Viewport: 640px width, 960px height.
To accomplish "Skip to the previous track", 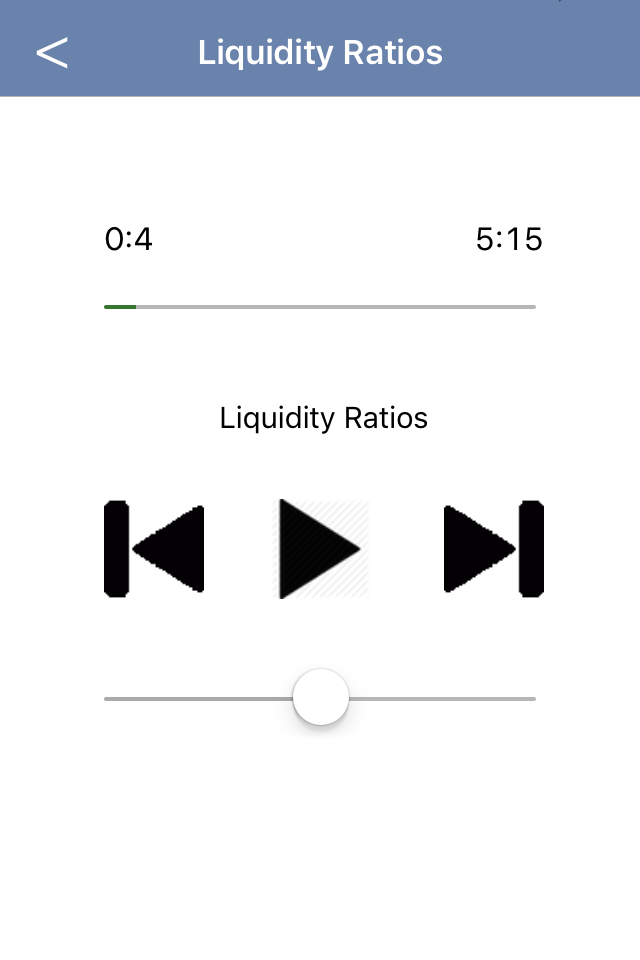I will (155, 549).
